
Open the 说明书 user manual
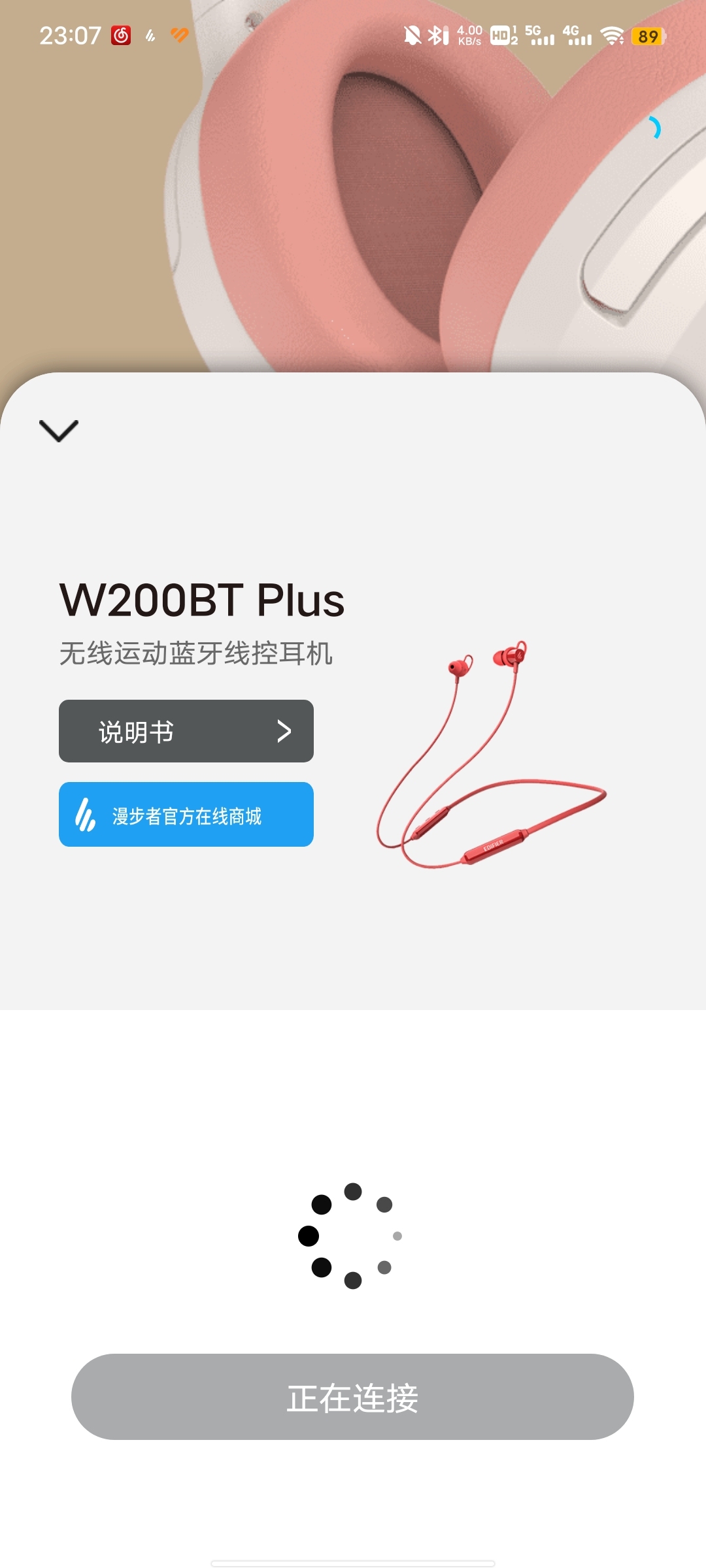coord(186,731)
